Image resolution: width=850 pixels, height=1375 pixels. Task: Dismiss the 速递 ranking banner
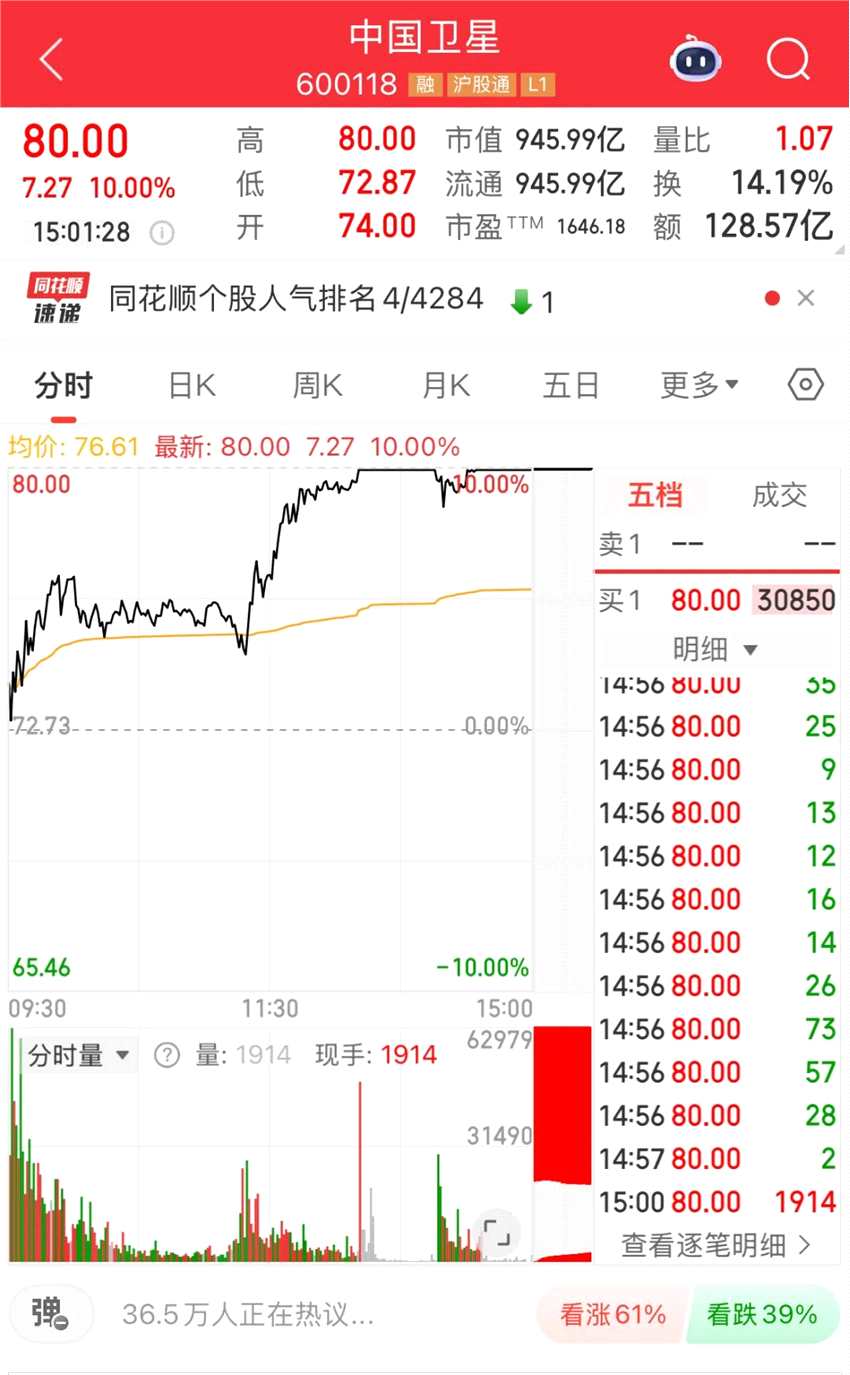point(806,298)
